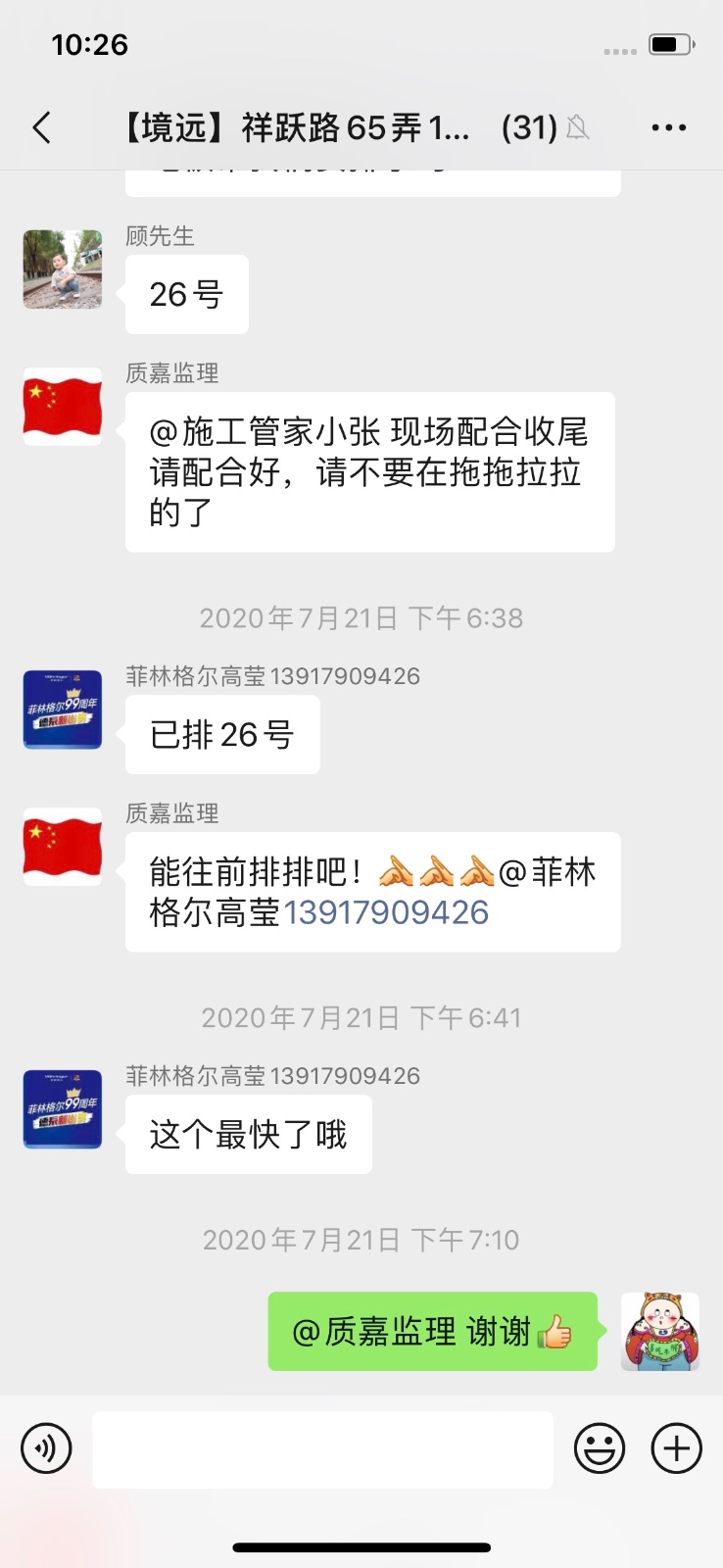Open 质嘉监理 avatar beside 现场配合收尾 message
The width and height of the screenshot is (723, 1568).
(63, 407)
